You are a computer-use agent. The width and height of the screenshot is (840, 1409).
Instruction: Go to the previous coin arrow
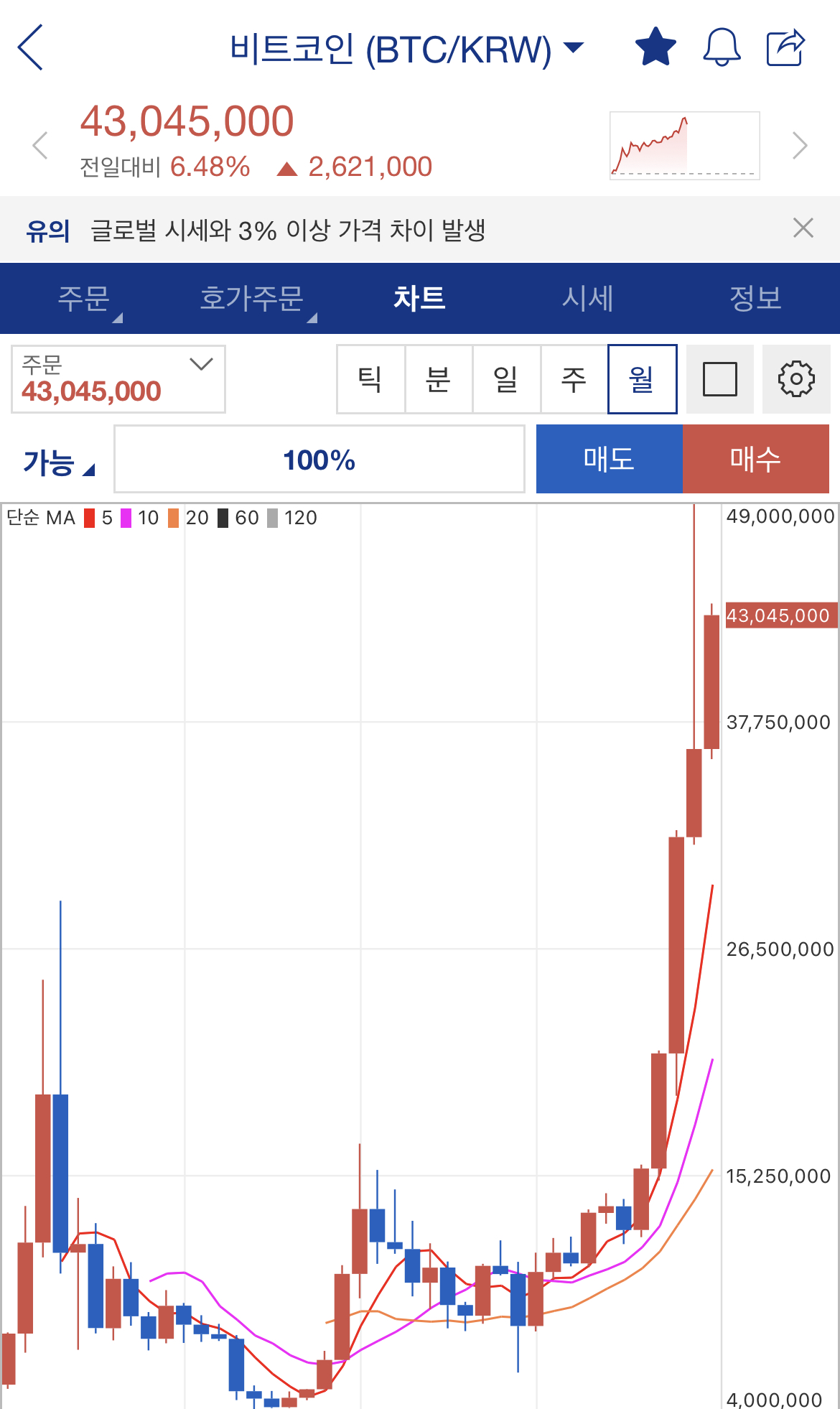point(40,145)
